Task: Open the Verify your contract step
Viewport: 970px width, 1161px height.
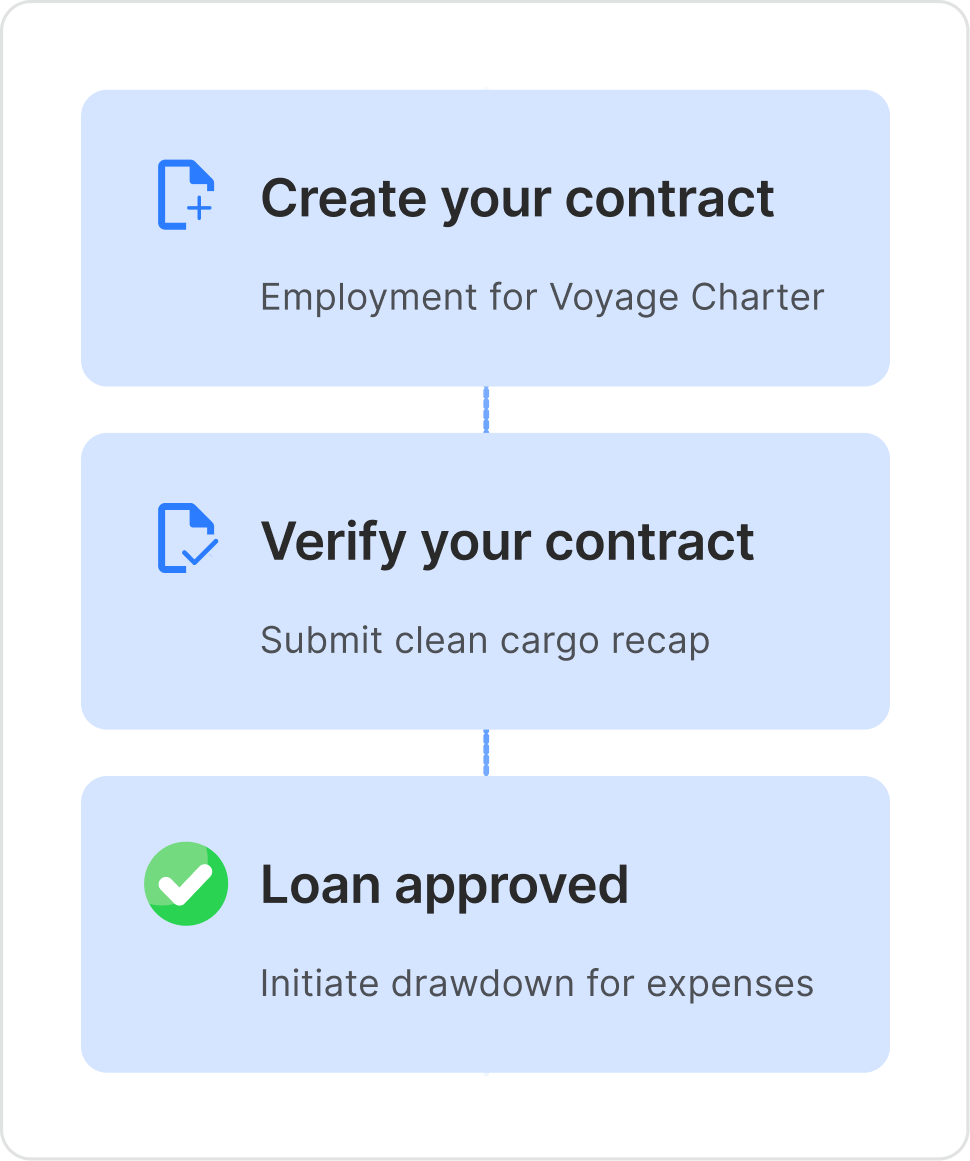Action: 484,580
